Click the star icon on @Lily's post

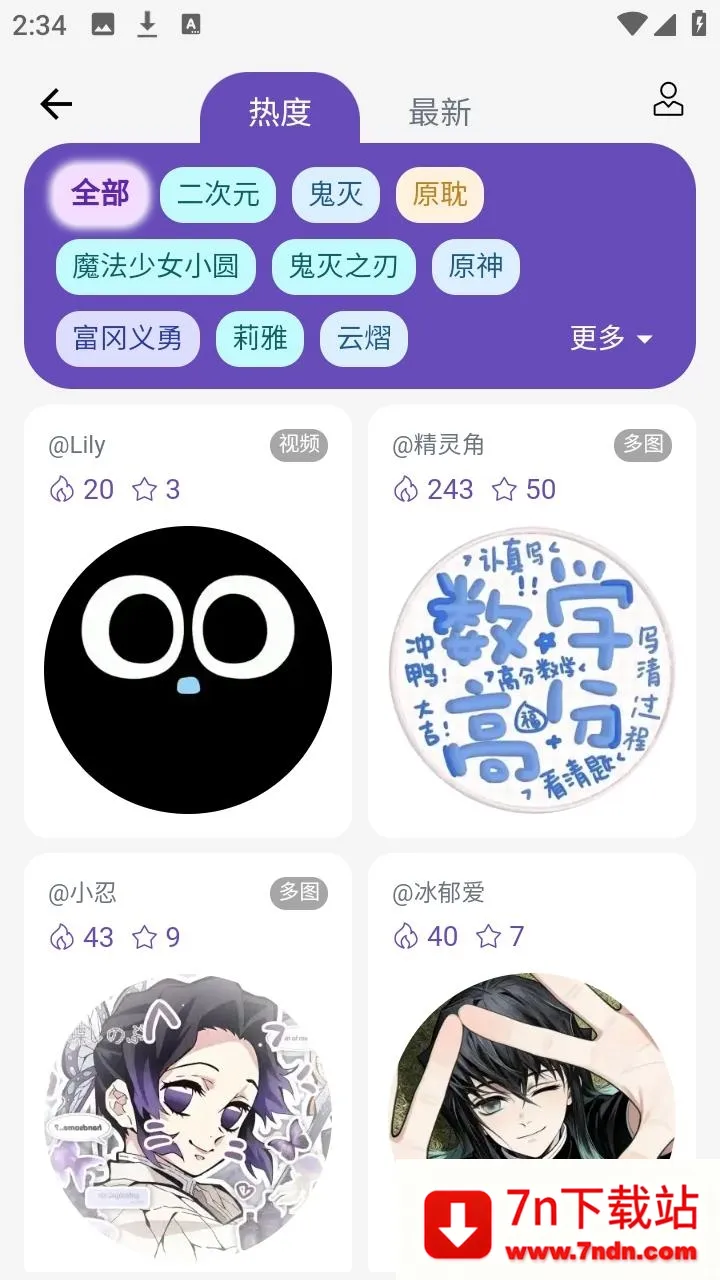coord(146,490)
